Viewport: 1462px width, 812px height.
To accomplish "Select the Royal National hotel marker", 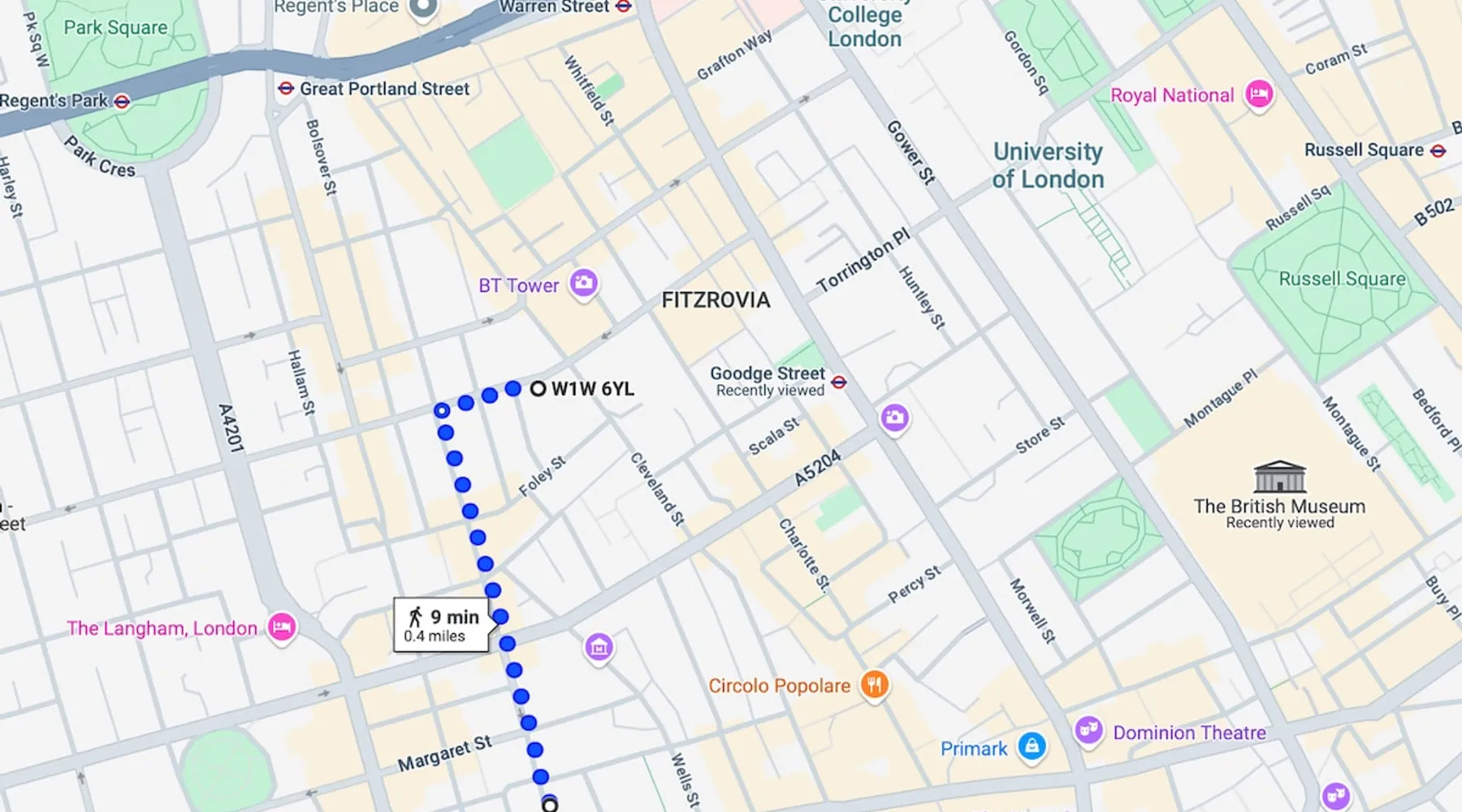I will pyautogui.click(x=1259, y=94).
